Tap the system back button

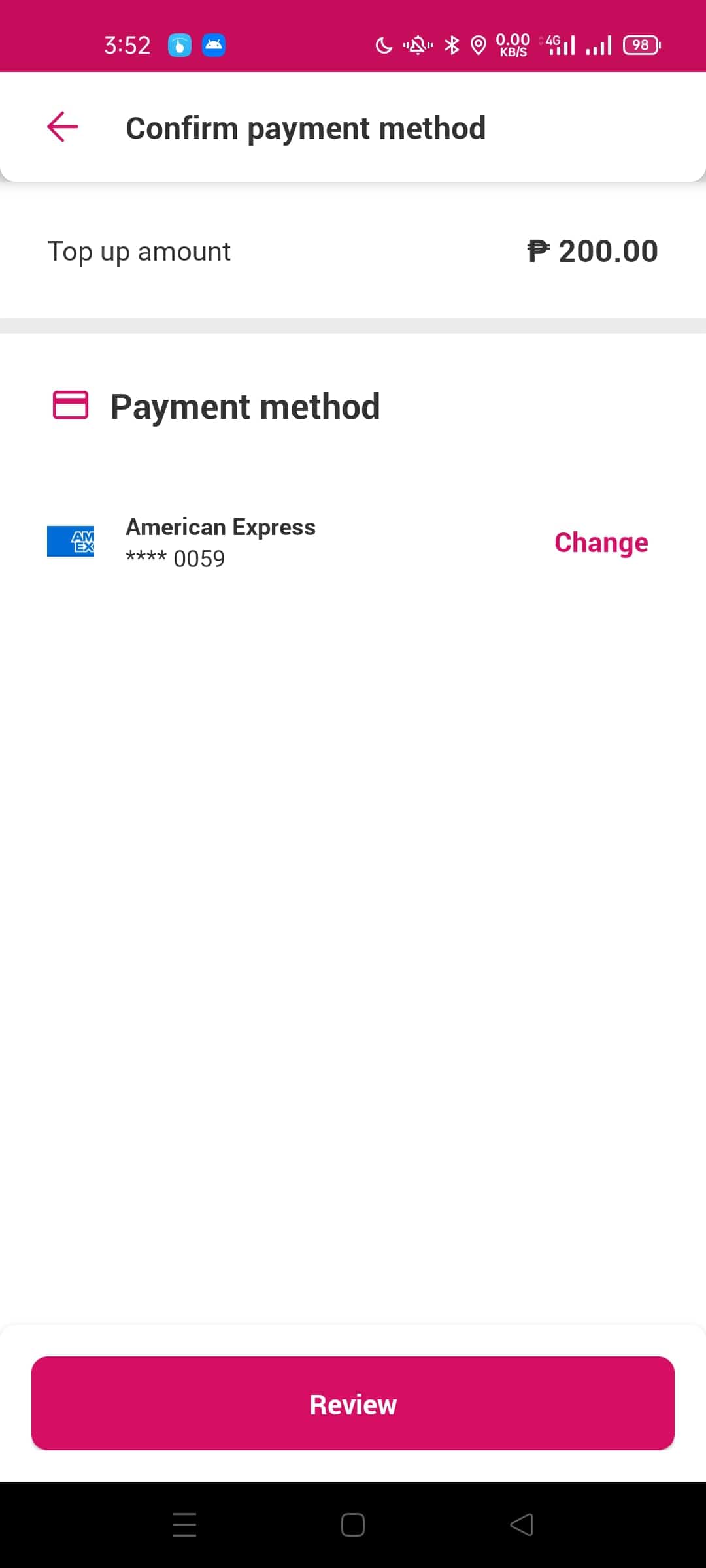(x=522, y=1524)
